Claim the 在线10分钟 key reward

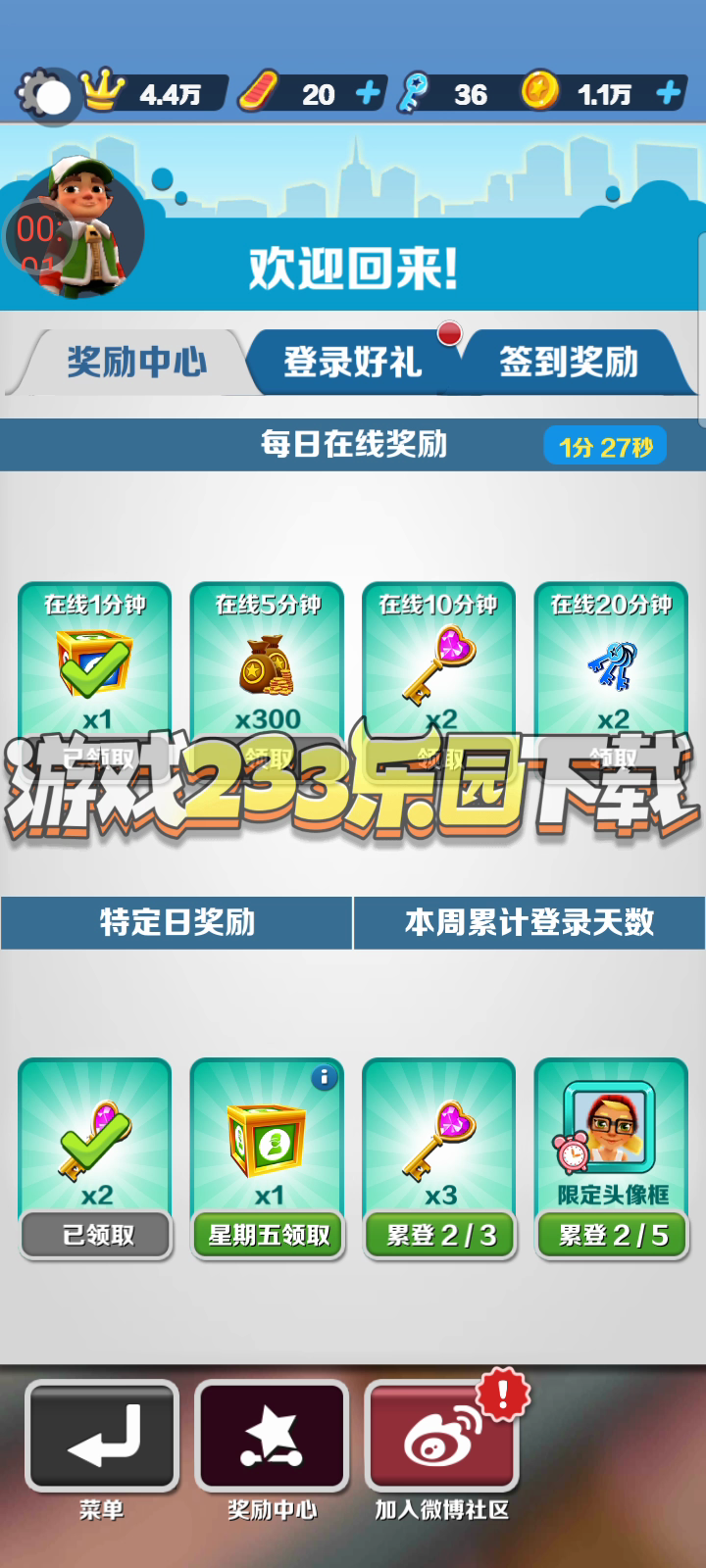[x=440, y=757]
